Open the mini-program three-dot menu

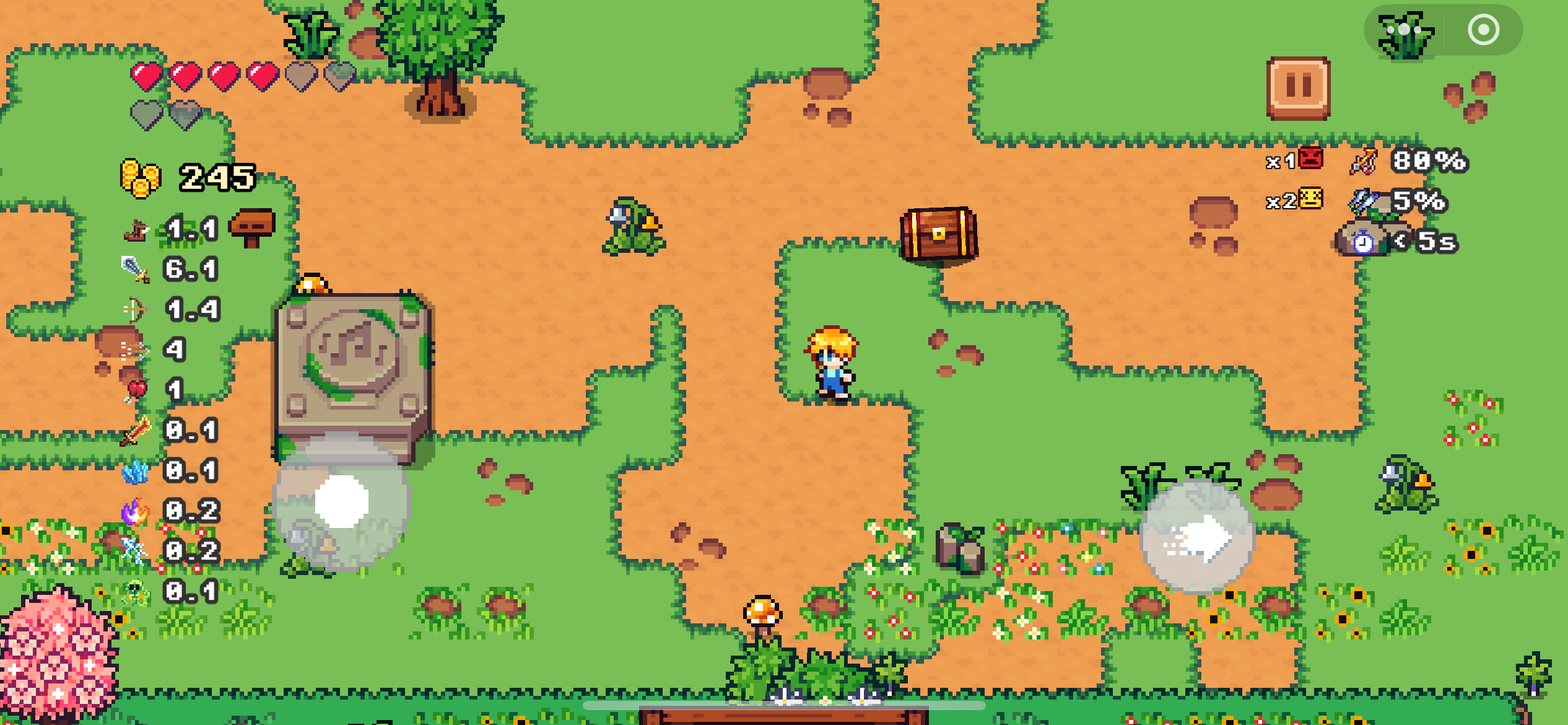pyautogui.click(x=1404, y=30)
